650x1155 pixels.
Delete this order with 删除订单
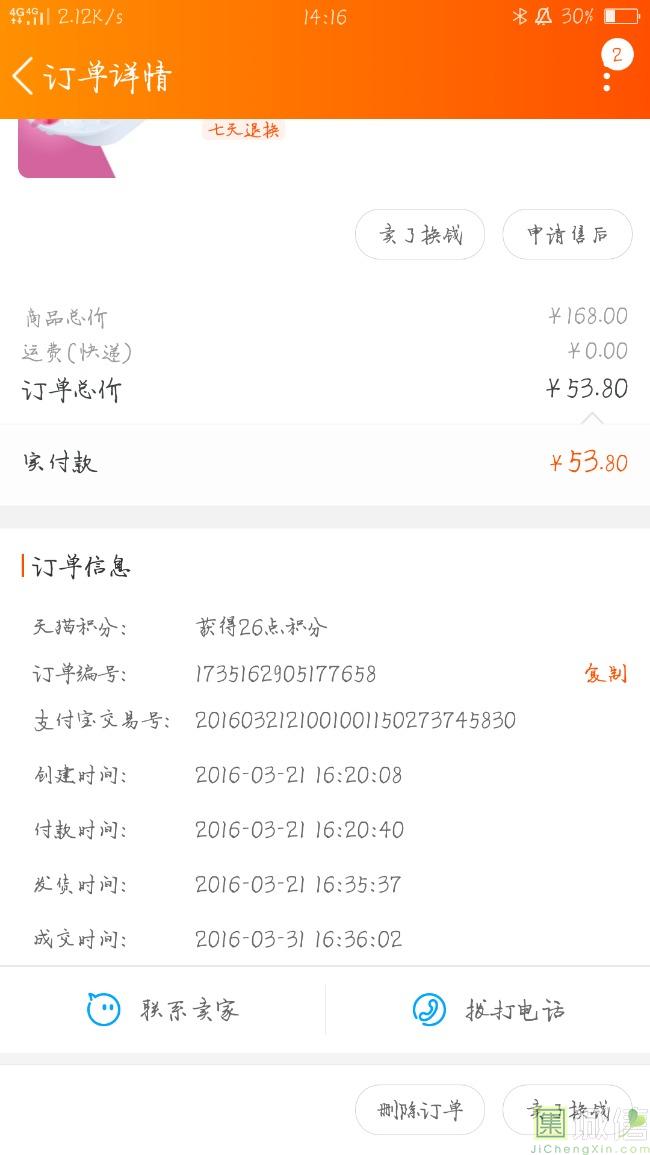420,1109
